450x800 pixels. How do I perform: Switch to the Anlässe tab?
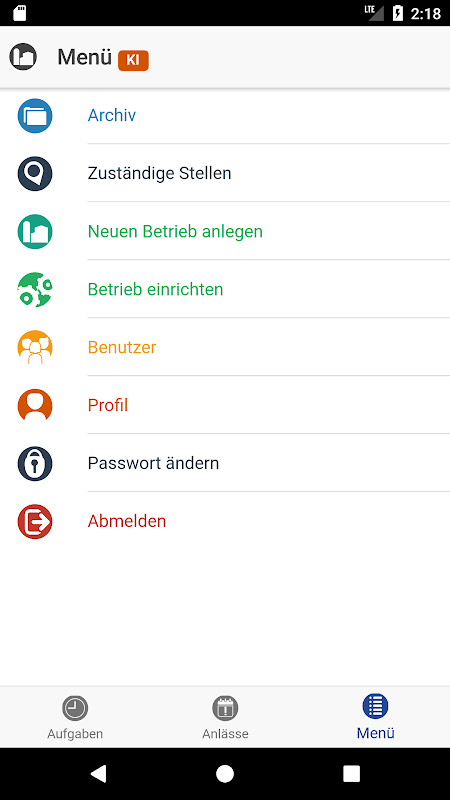point(225,717)
